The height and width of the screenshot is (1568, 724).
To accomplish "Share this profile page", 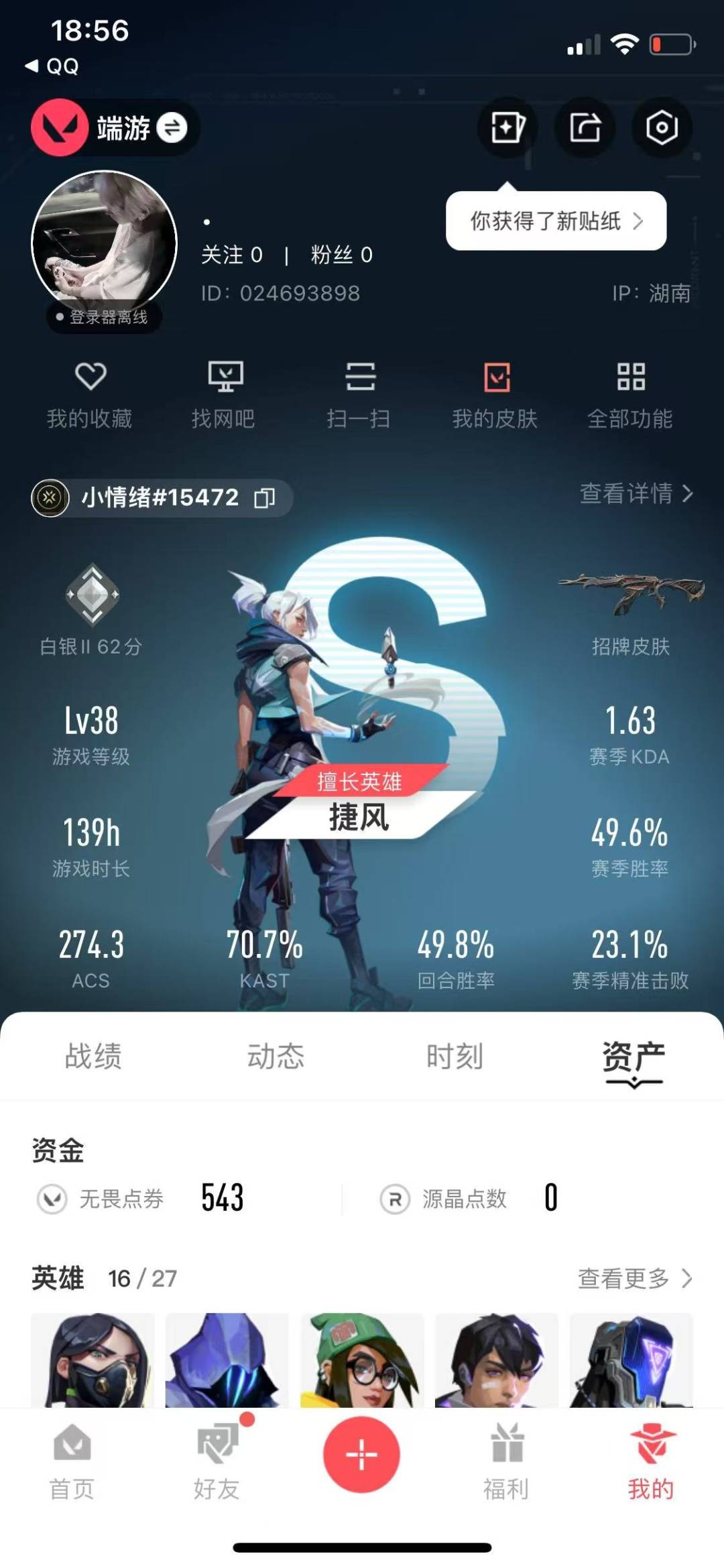I will tap(585, 127).
